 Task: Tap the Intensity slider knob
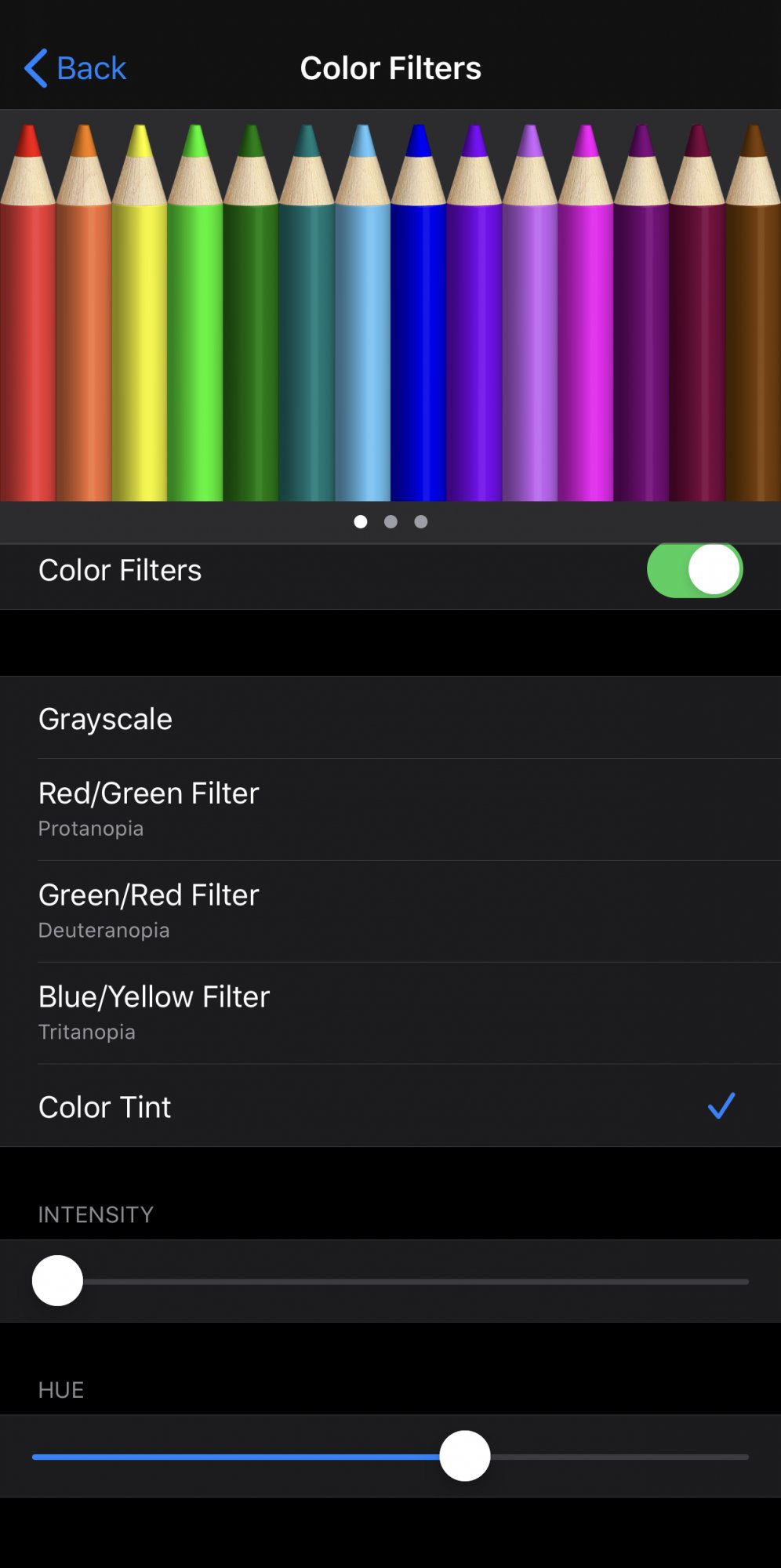57,1280
